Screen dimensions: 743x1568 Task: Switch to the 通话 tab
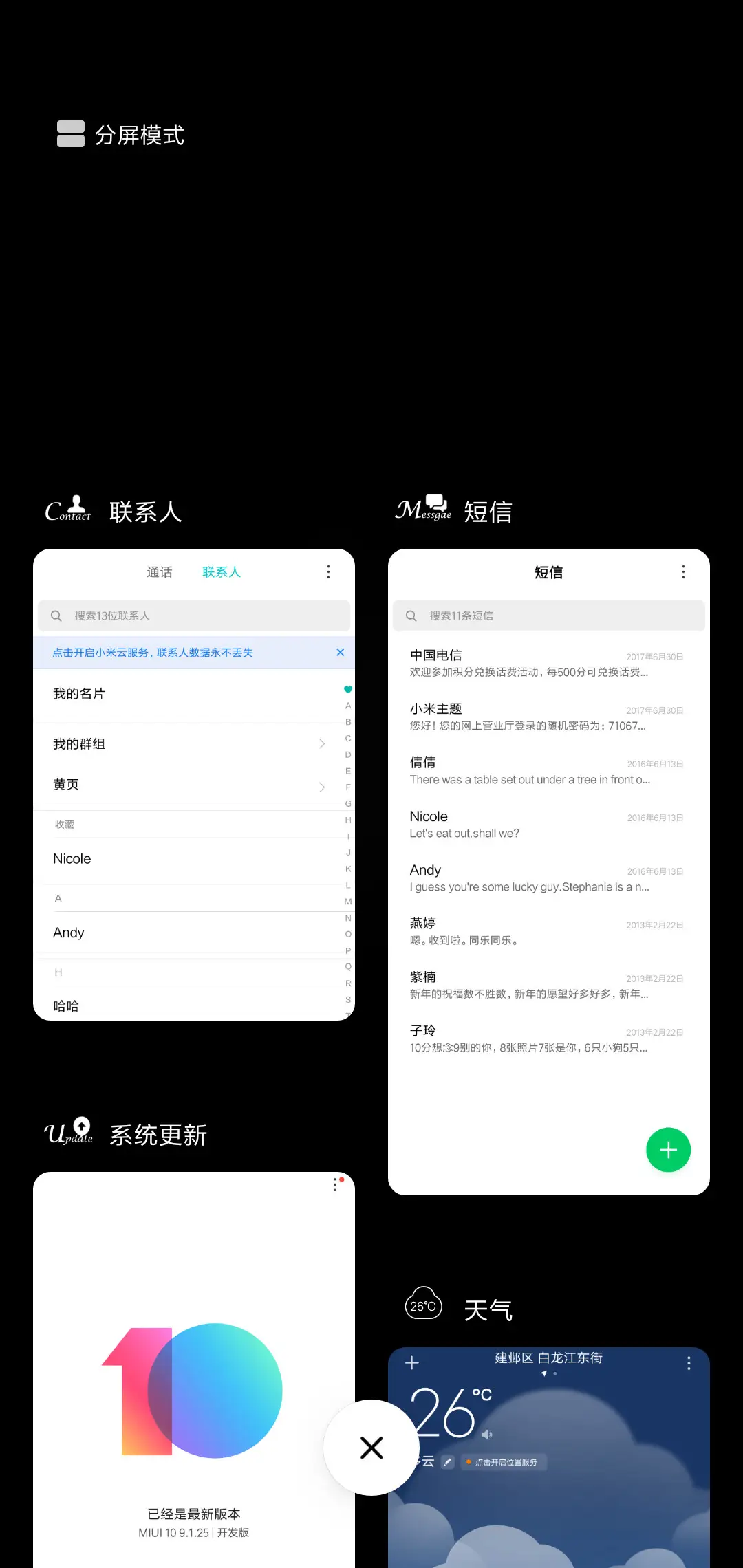point(160,571)
